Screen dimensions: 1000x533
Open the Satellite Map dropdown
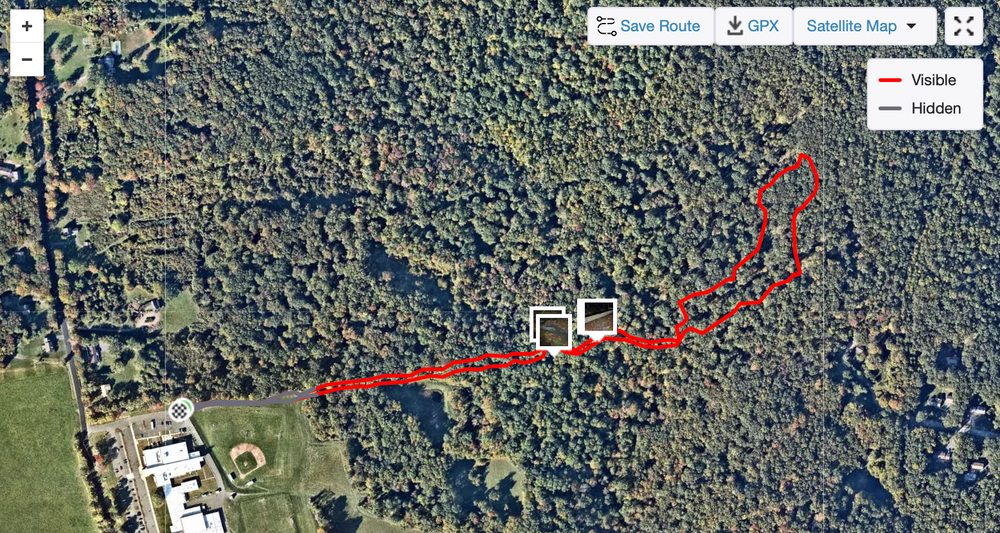click(864, 27)
